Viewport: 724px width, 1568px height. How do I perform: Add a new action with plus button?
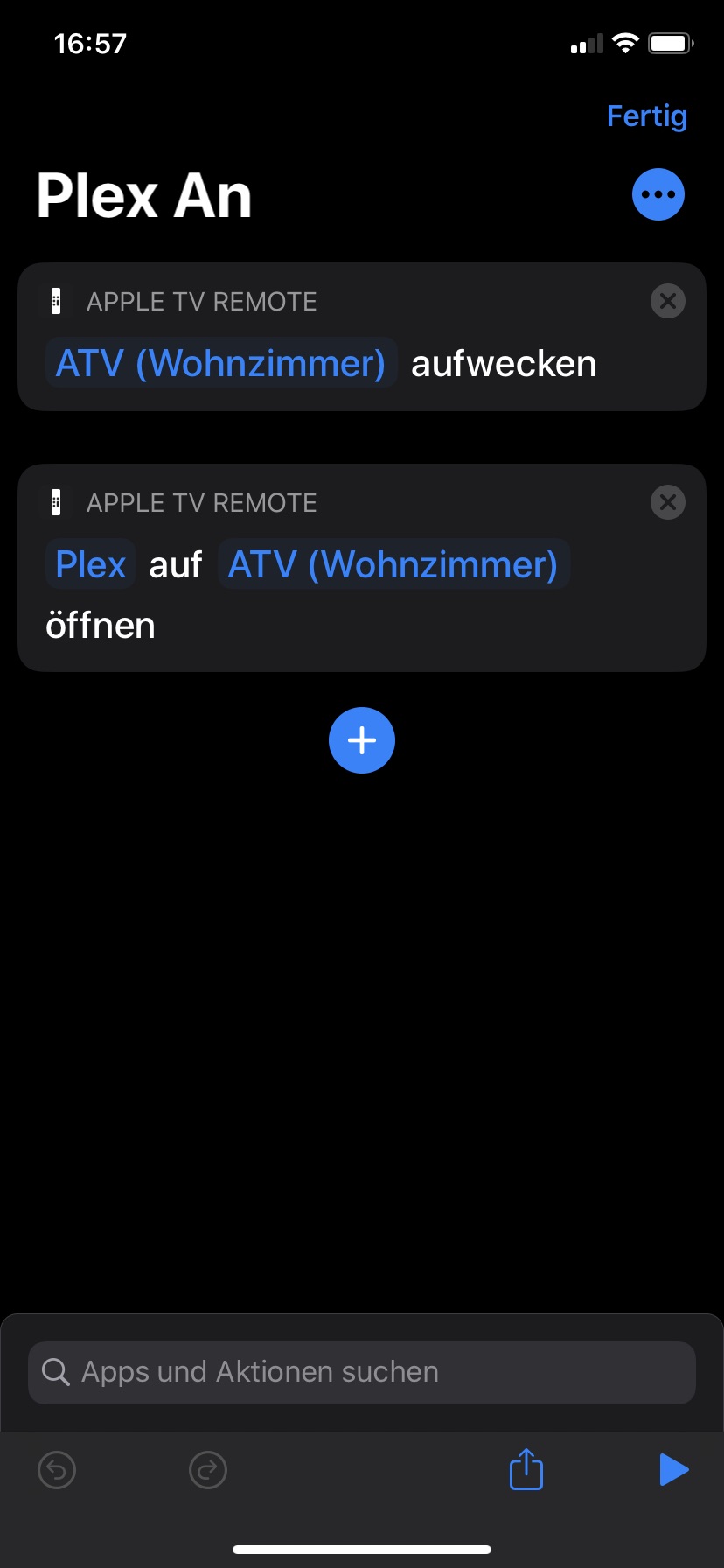pos(362,740)
